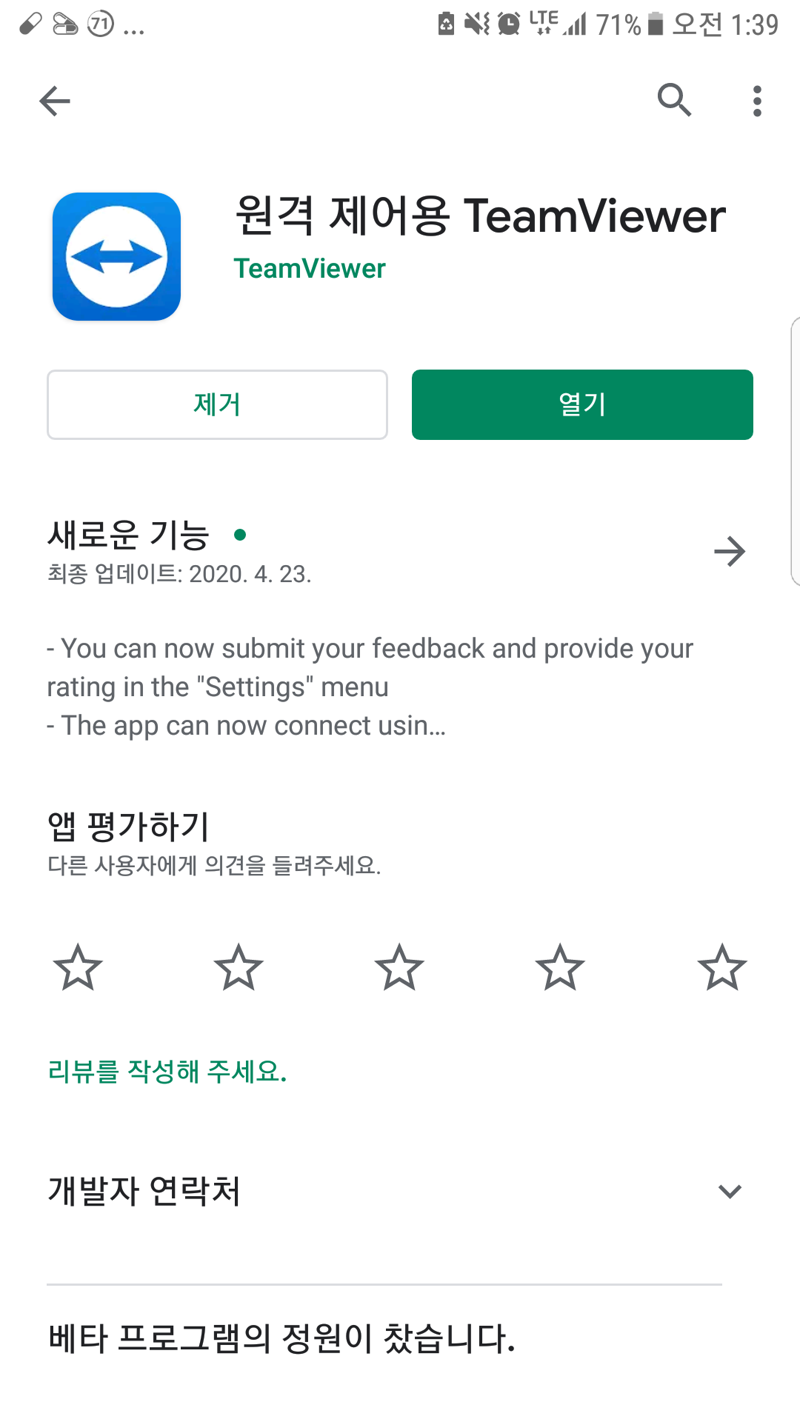Viewport: 800px width, 1422px height.
Task: Give the full five-star rating
Action: tap(721, 968)
